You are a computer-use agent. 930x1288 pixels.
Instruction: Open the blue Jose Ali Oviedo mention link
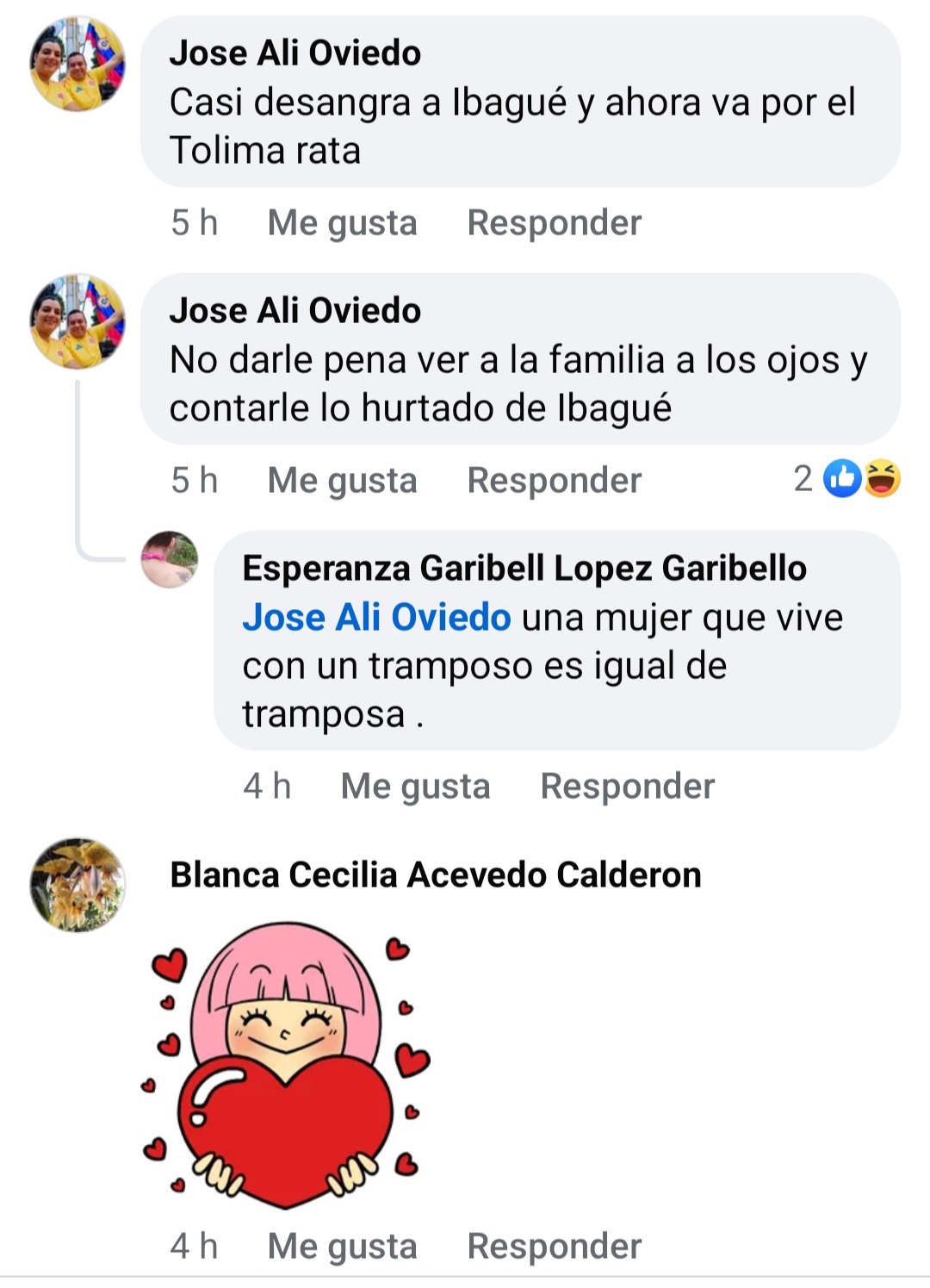click(x=376, y=618)
